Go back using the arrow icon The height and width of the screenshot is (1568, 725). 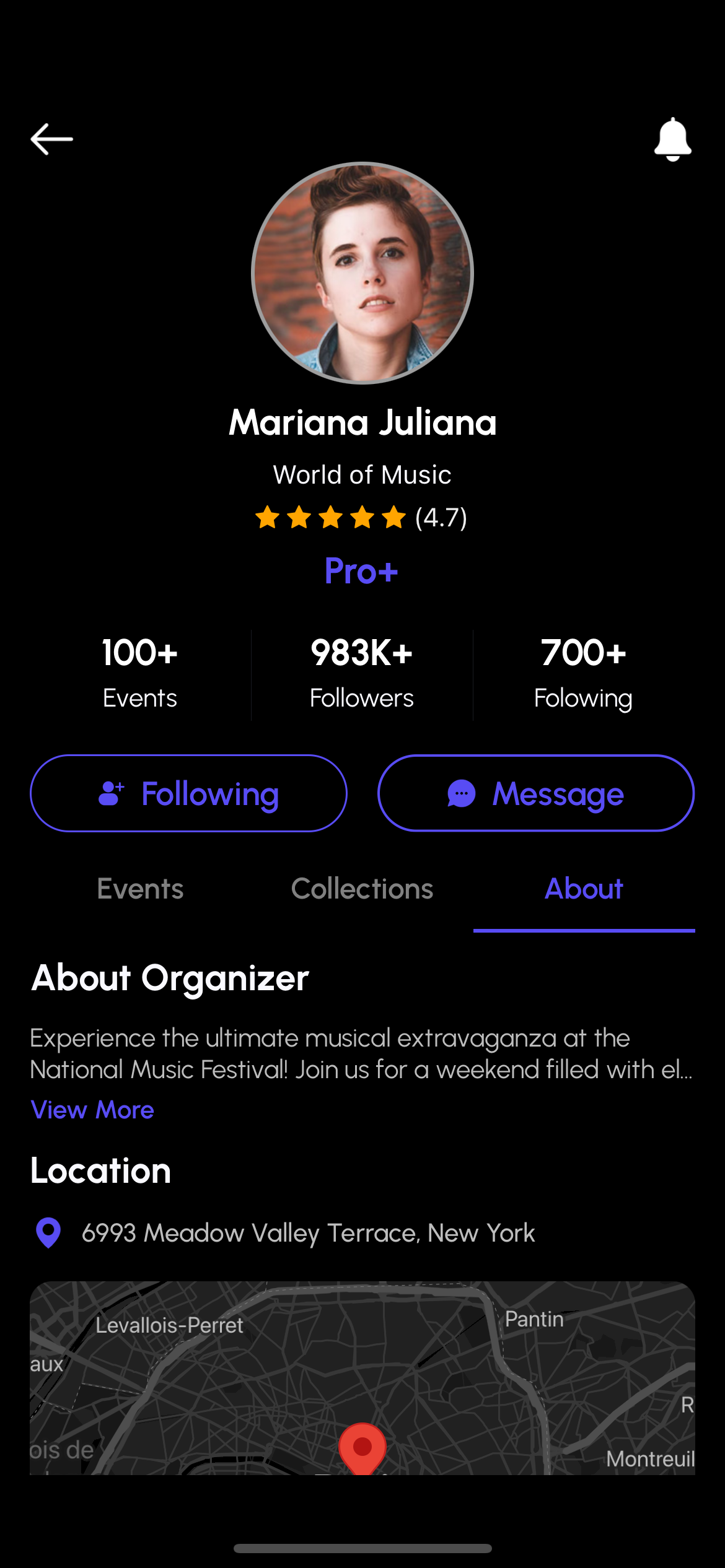pos(52,139)
